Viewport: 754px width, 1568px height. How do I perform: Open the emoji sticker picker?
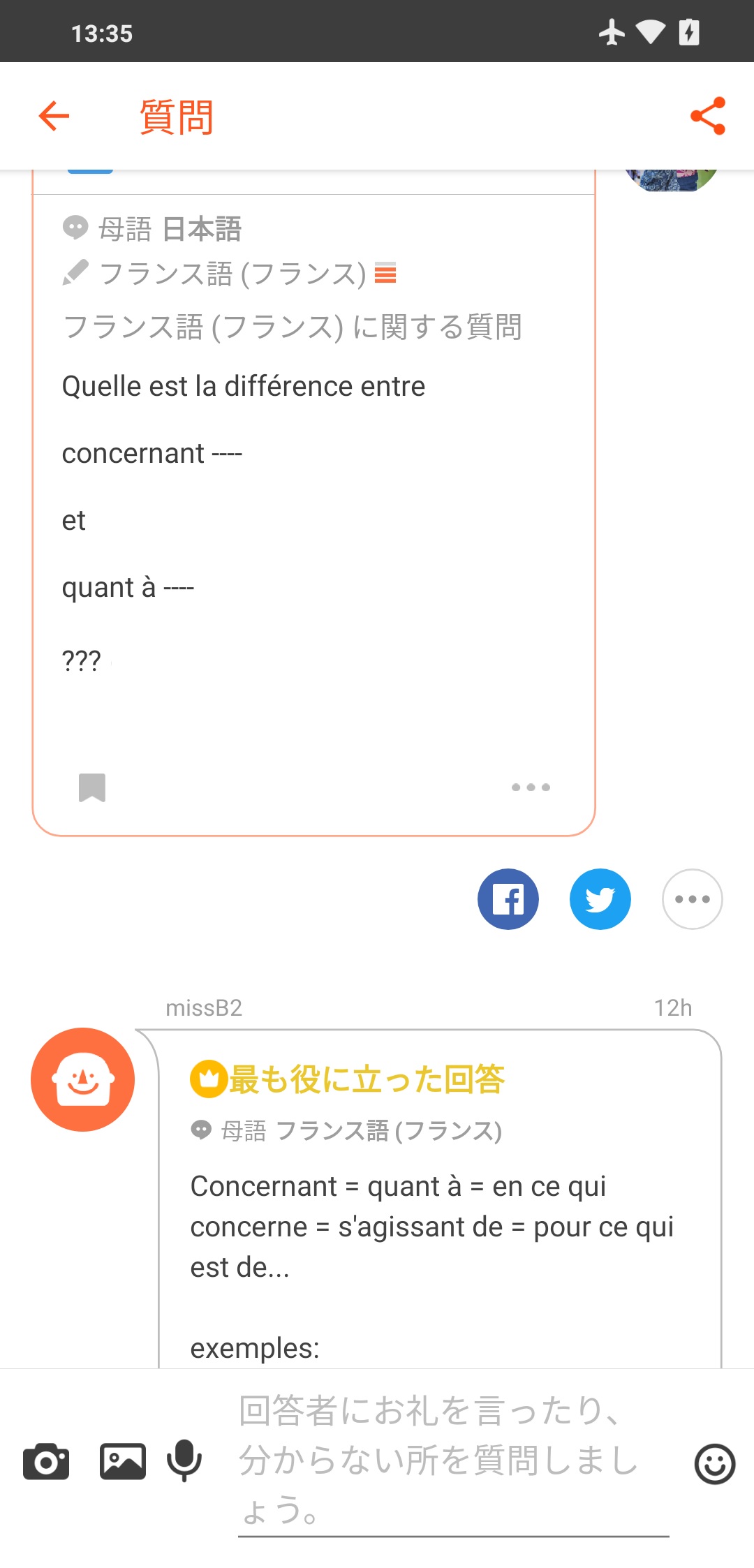point(715,1463)
